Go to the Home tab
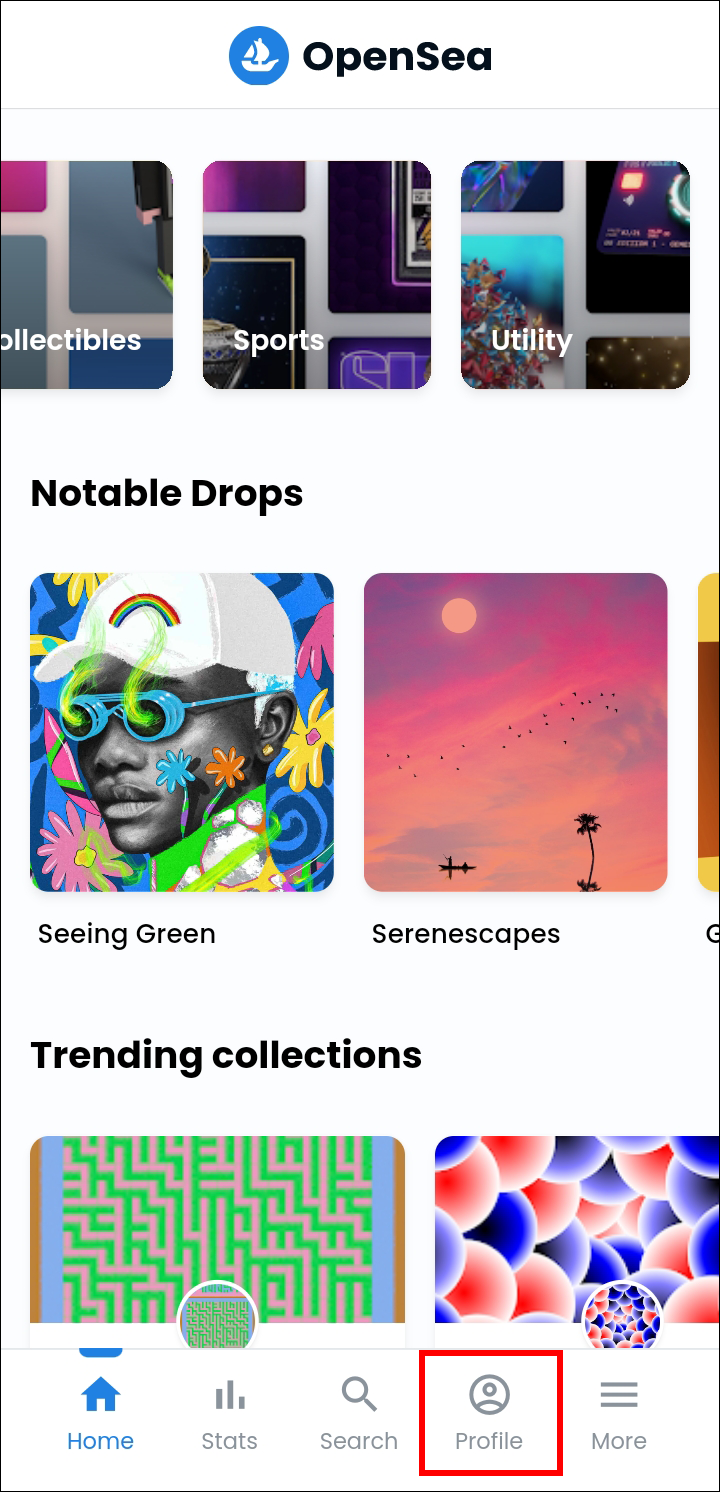 tap(100, 1414)
